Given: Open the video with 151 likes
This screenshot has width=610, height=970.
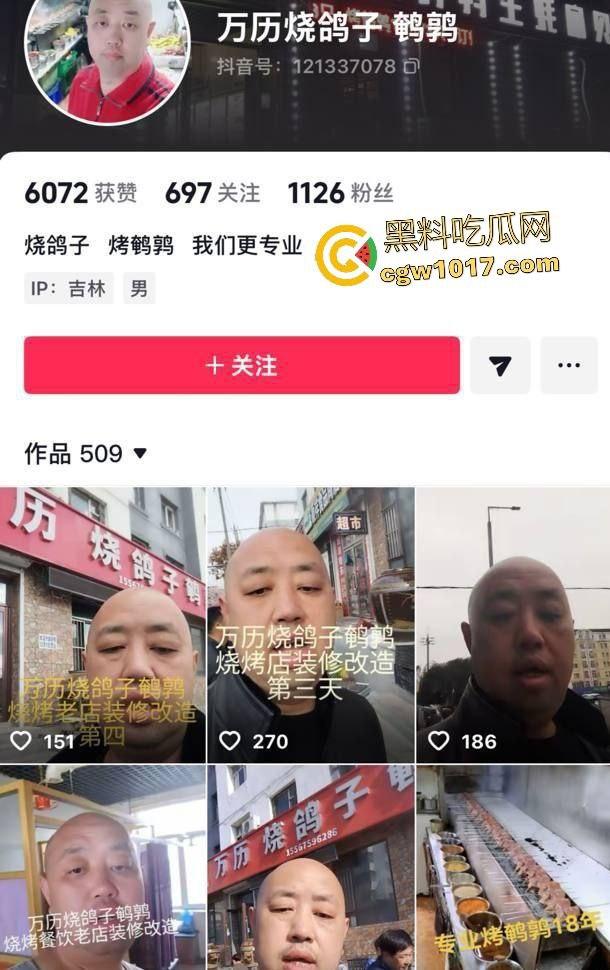Looking at the screenshot, I should (x=103, y=625).
